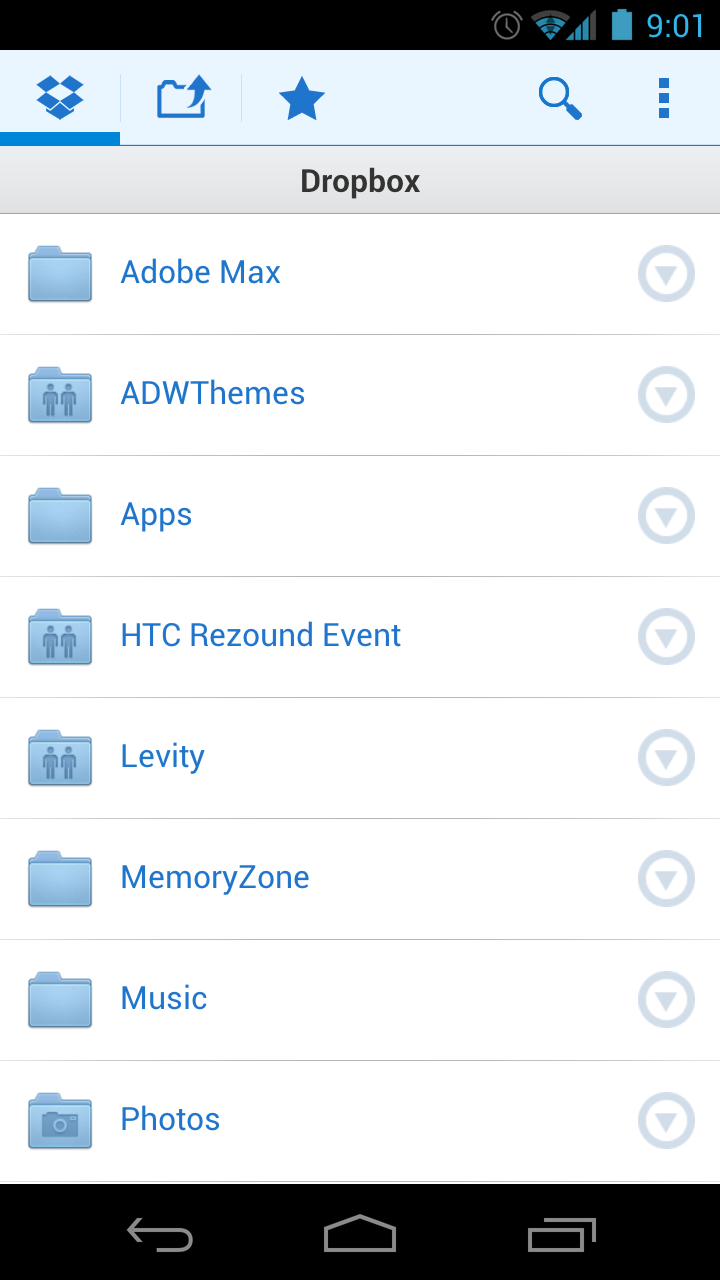The height and width of the screenshot is (1280, 720).
Task: Switch to the Dropbox files tab
Action: point(60,98)
